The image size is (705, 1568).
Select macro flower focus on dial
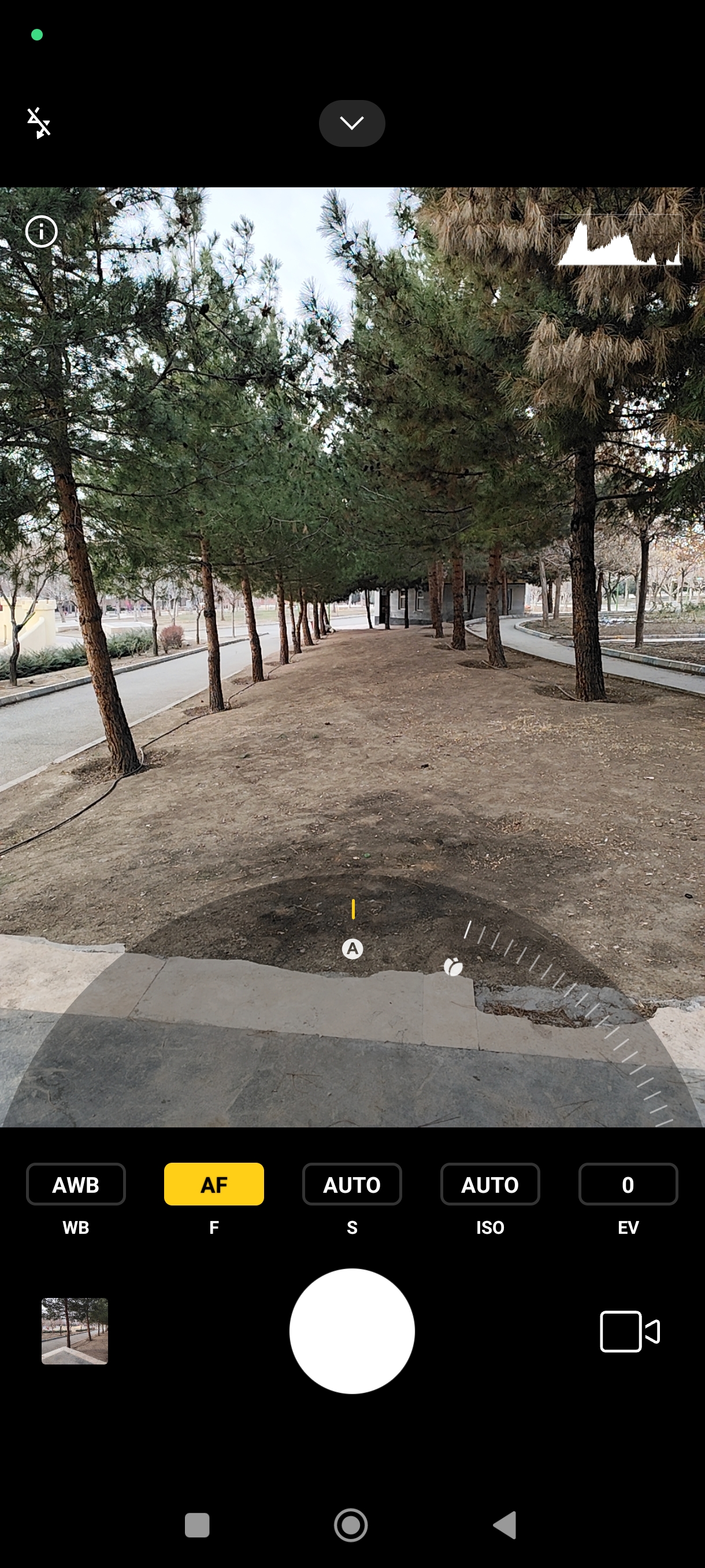click(453, 967)
